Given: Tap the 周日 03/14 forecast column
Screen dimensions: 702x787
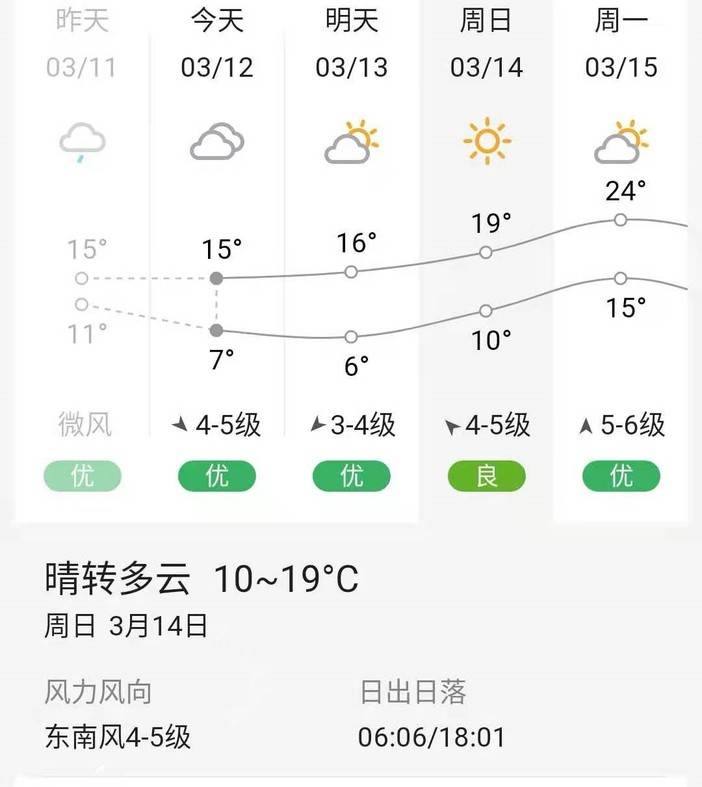Looking at the screenshot, I should point(486,45).
